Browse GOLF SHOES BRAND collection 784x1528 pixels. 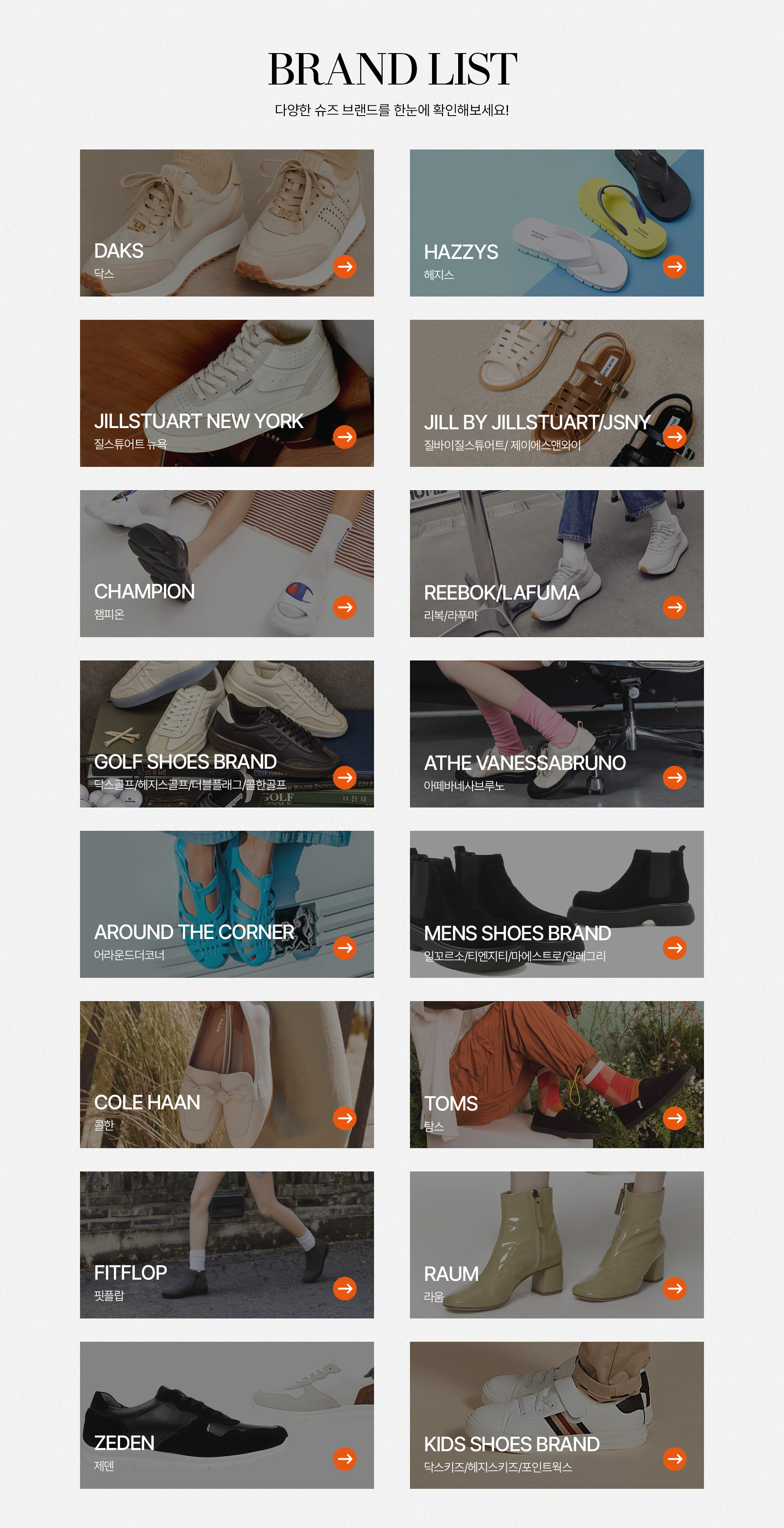[227, 734]
